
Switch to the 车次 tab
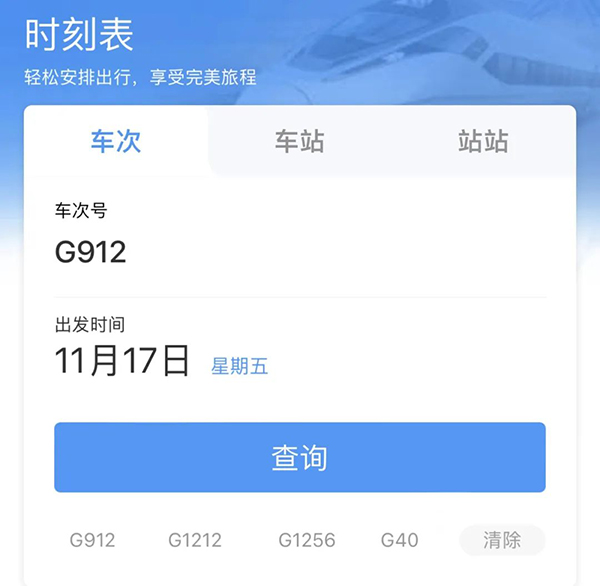point(116,141)
